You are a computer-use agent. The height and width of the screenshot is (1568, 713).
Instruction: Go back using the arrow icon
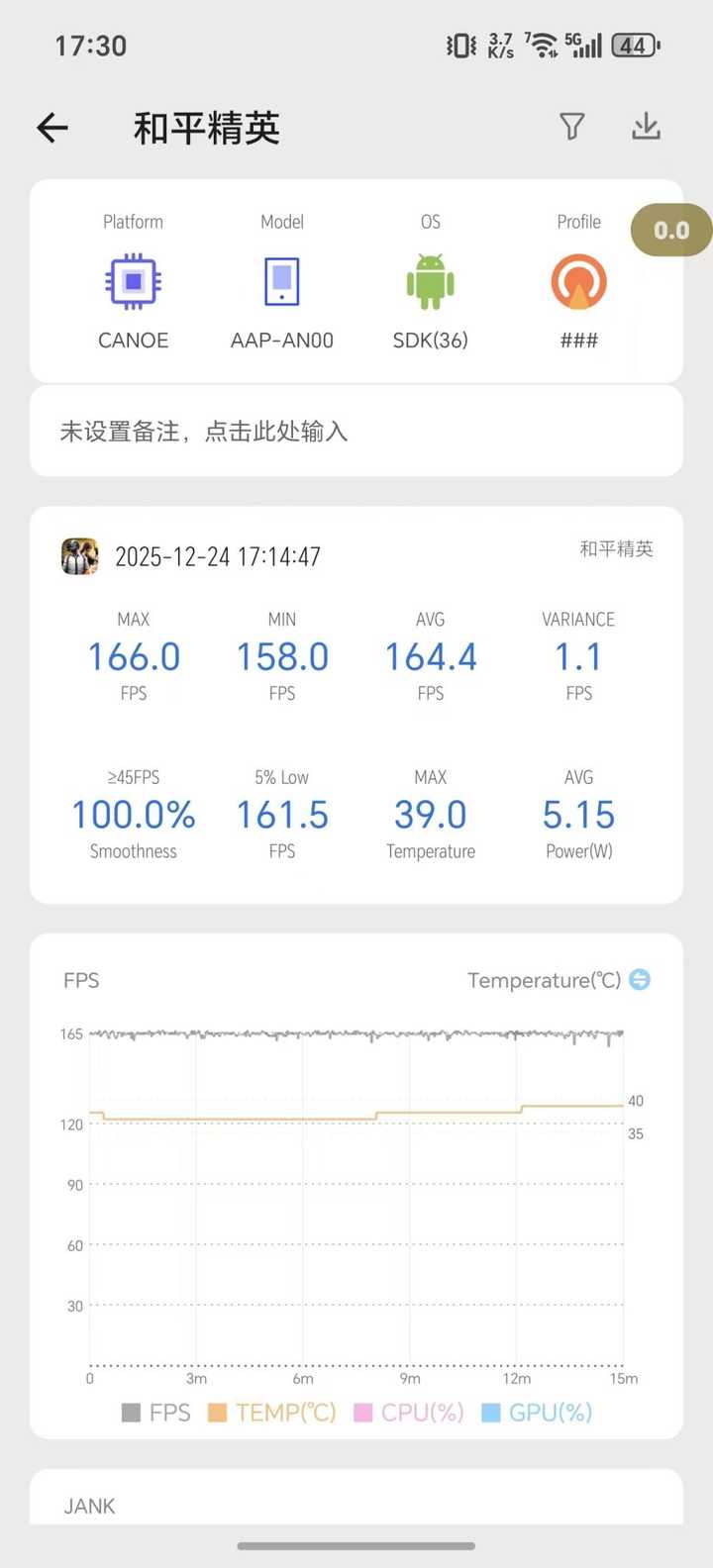pos(52,128)
